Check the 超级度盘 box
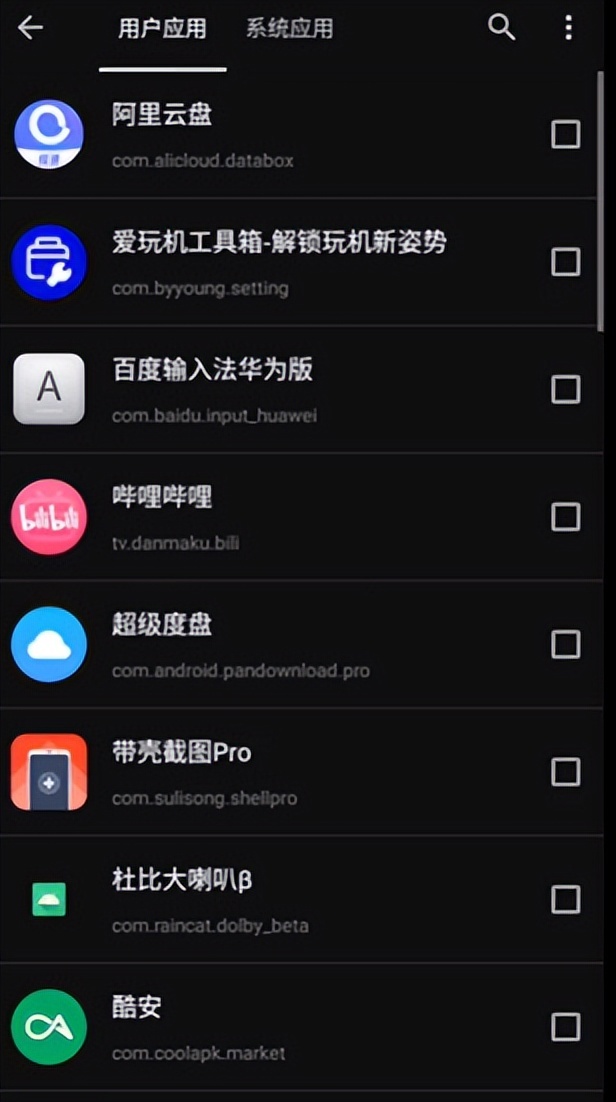616x1102 pixels. pyautogui.click(x=566, y=644)
